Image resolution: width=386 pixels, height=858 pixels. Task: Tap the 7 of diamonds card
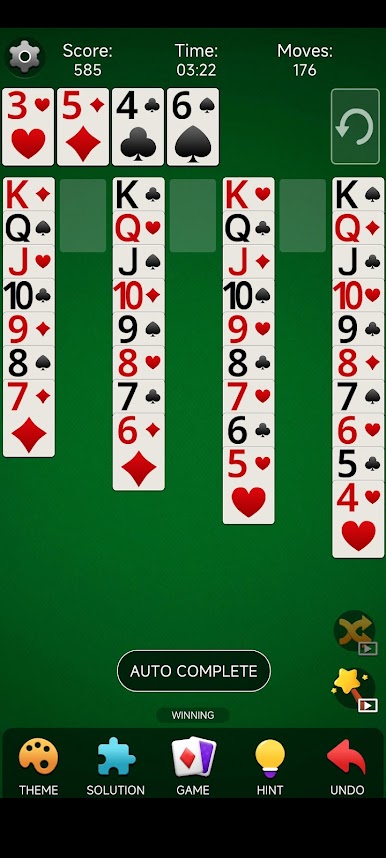pos(29,418)
